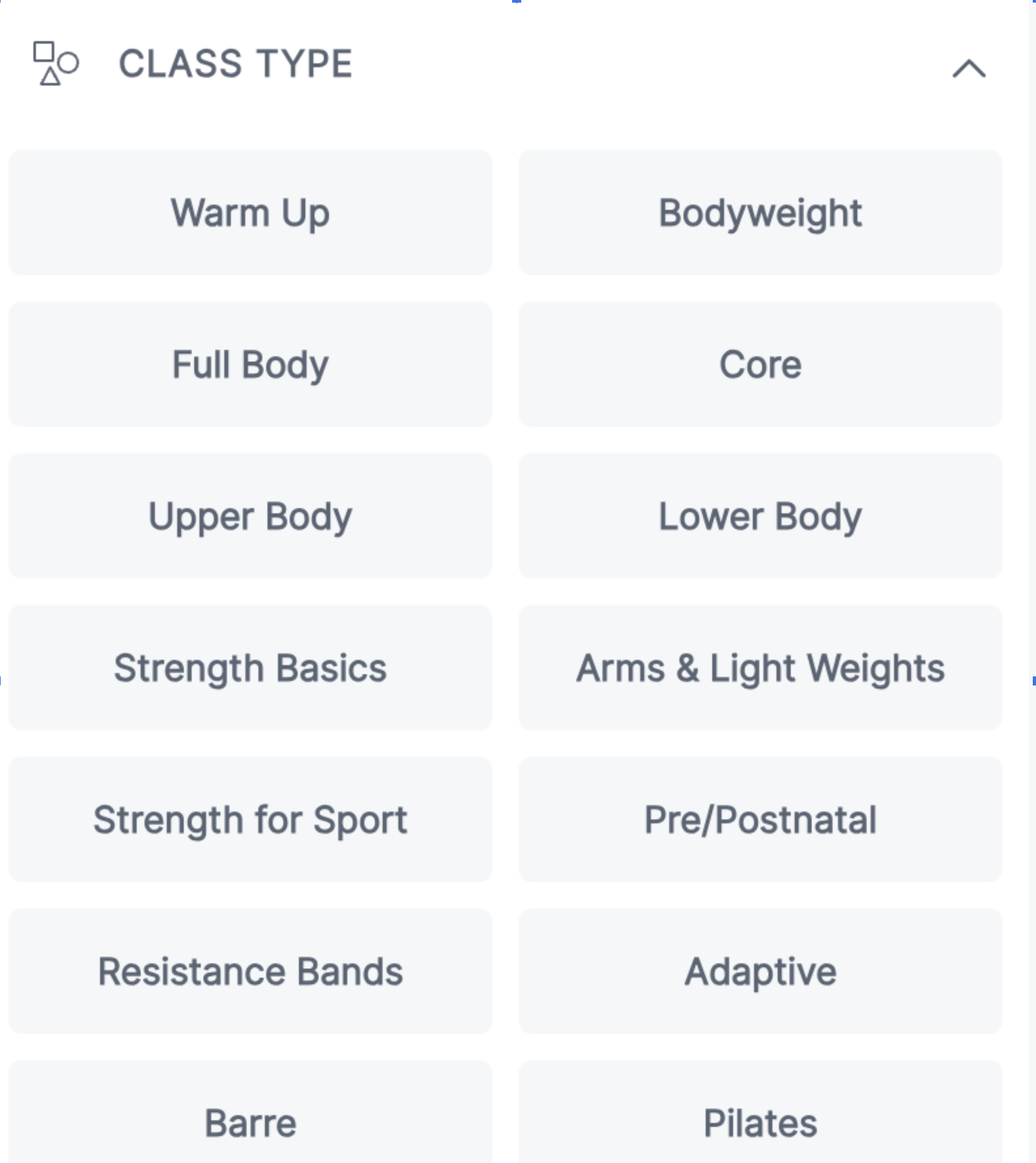
Task: Select Arms & Light Weights
Action: (x=761, y=668)
